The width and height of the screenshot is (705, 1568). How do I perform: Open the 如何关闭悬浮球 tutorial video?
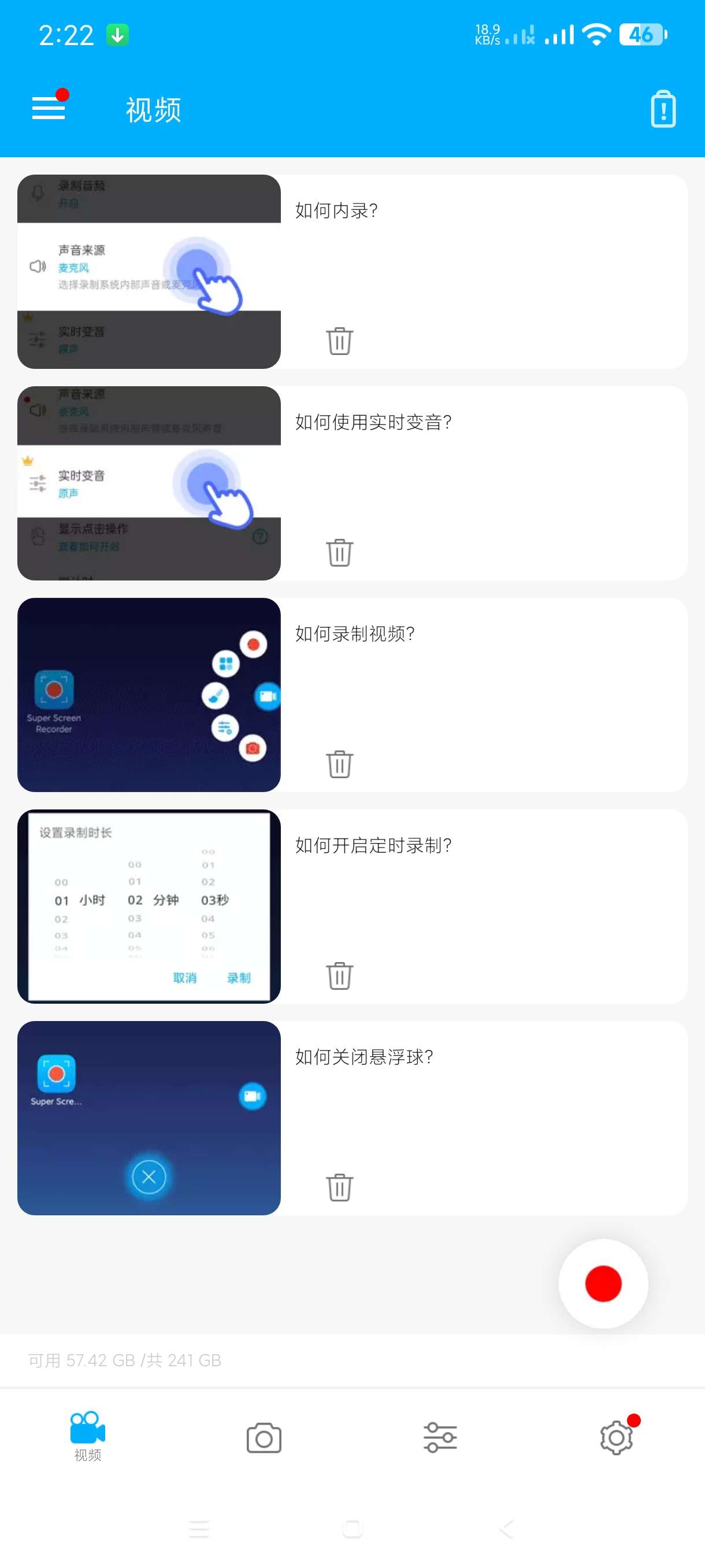pos(149,1118)
